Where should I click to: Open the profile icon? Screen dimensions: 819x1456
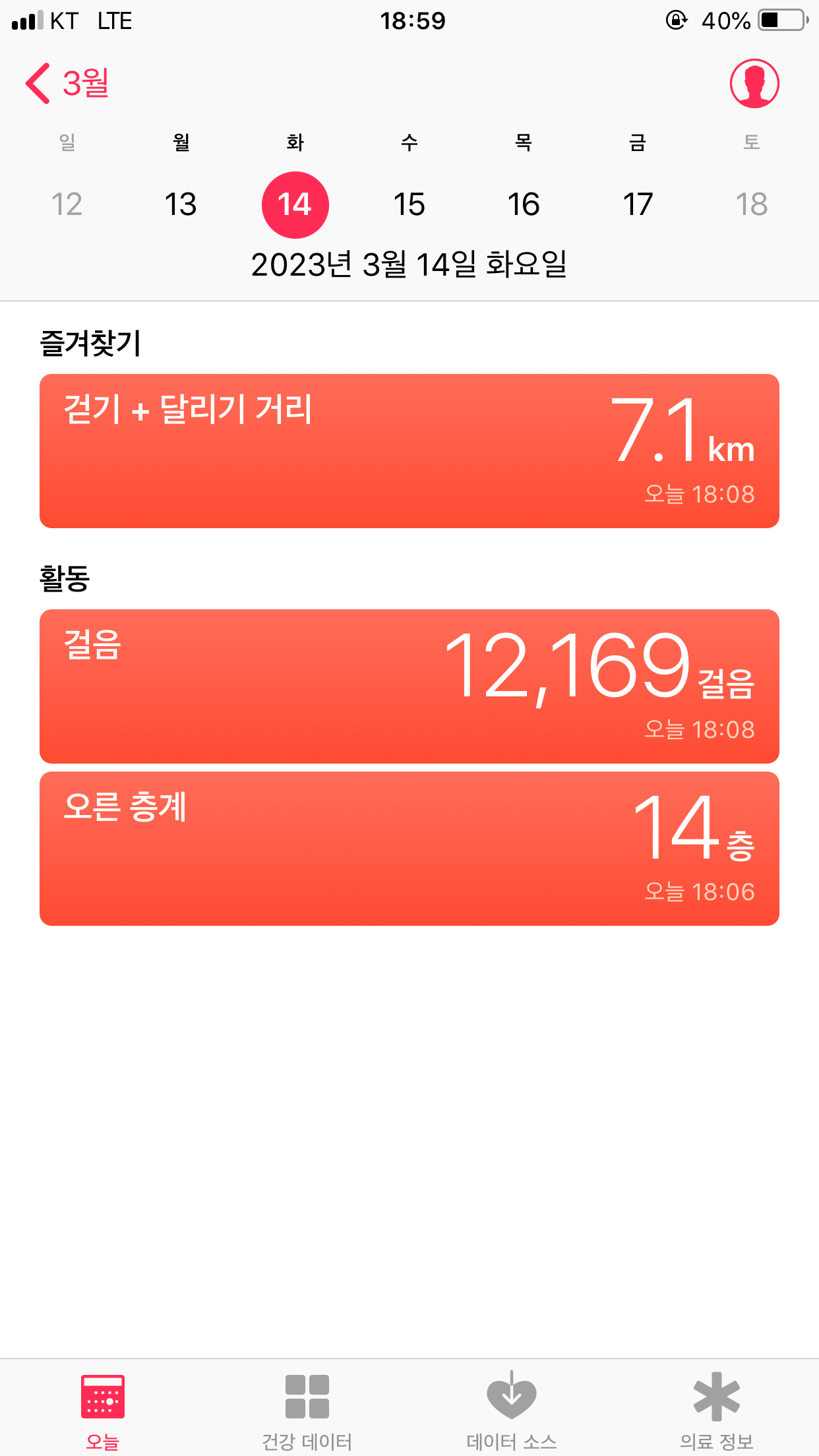tap(754, 84)
